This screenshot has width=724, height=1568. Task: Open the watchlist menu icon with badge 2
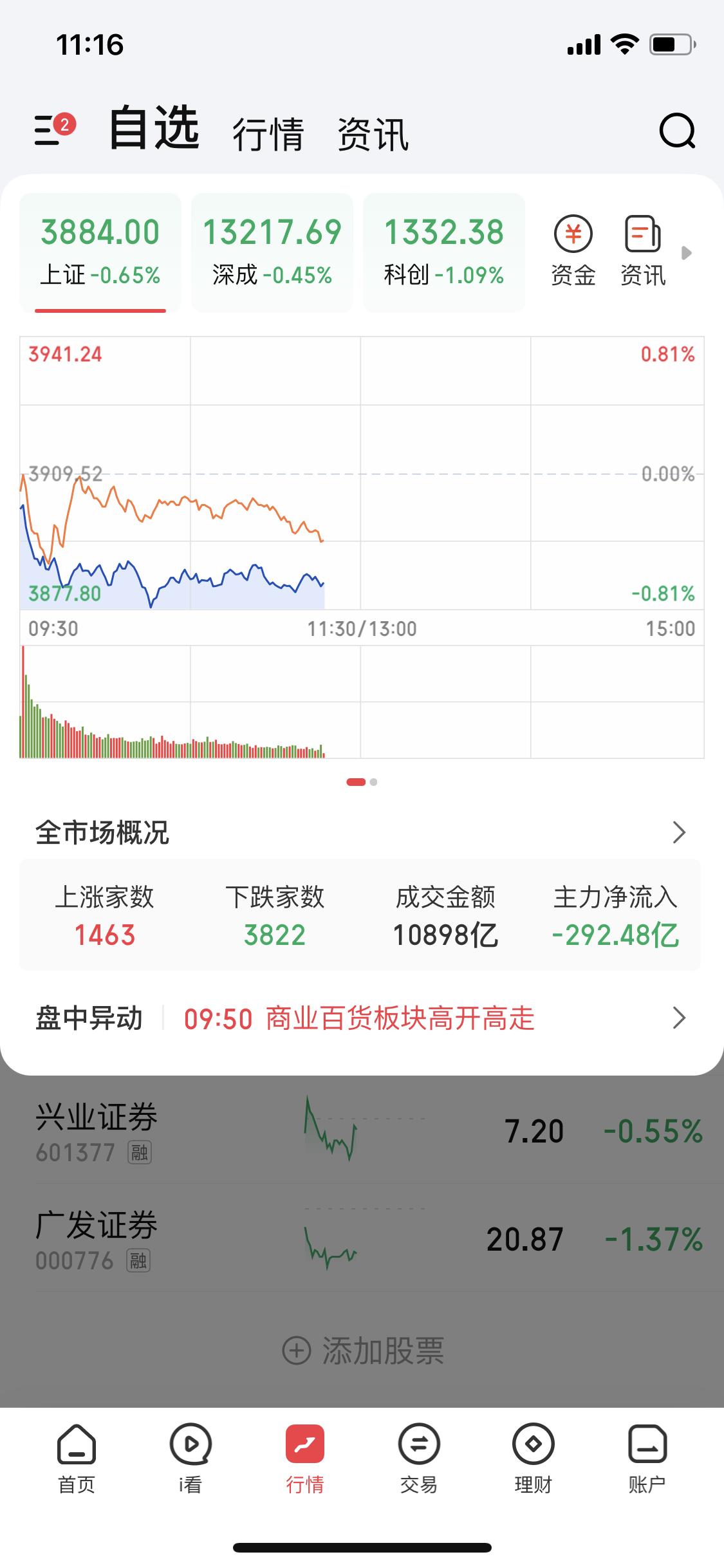pyautogui.click(x=51, y=129)
